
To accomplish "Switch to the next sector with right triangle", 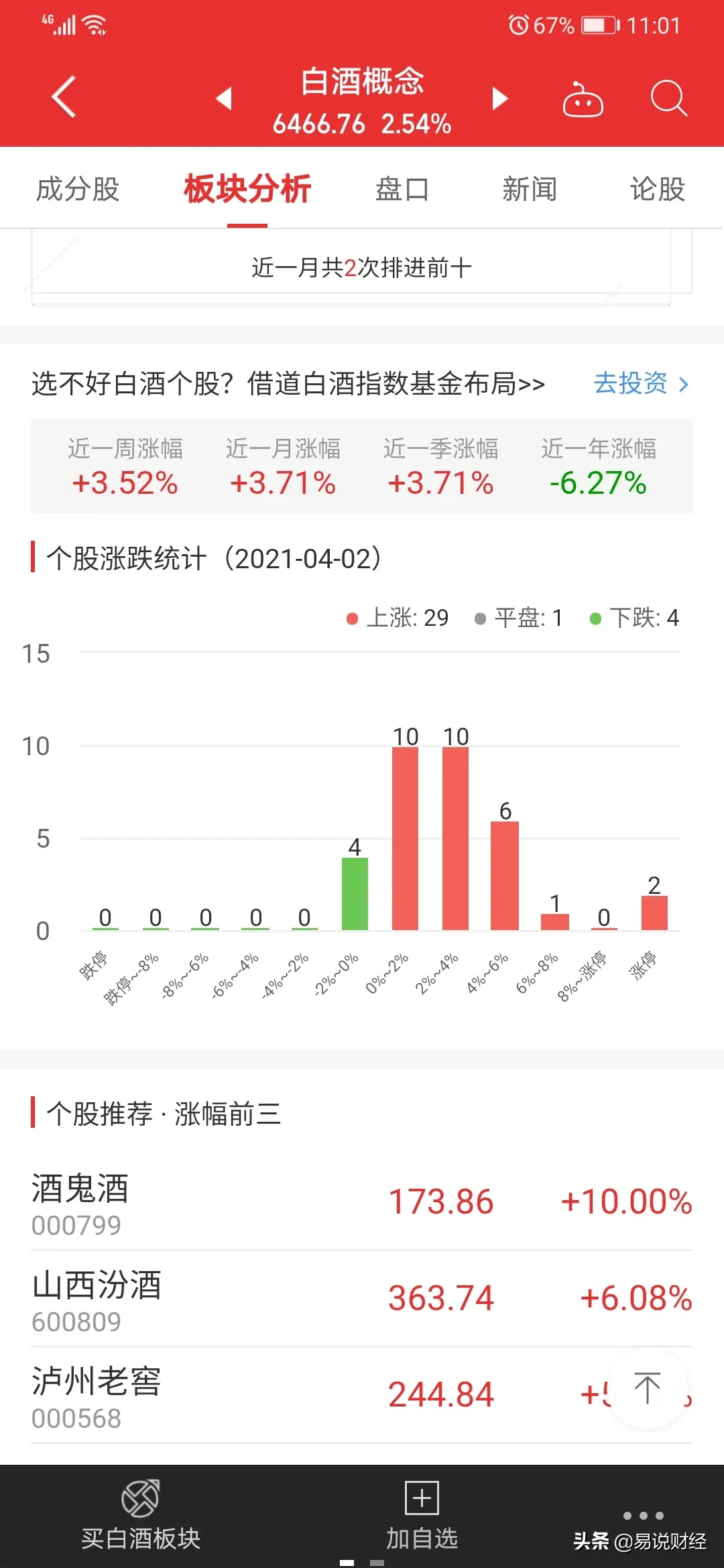I will [x=500, y=99].
